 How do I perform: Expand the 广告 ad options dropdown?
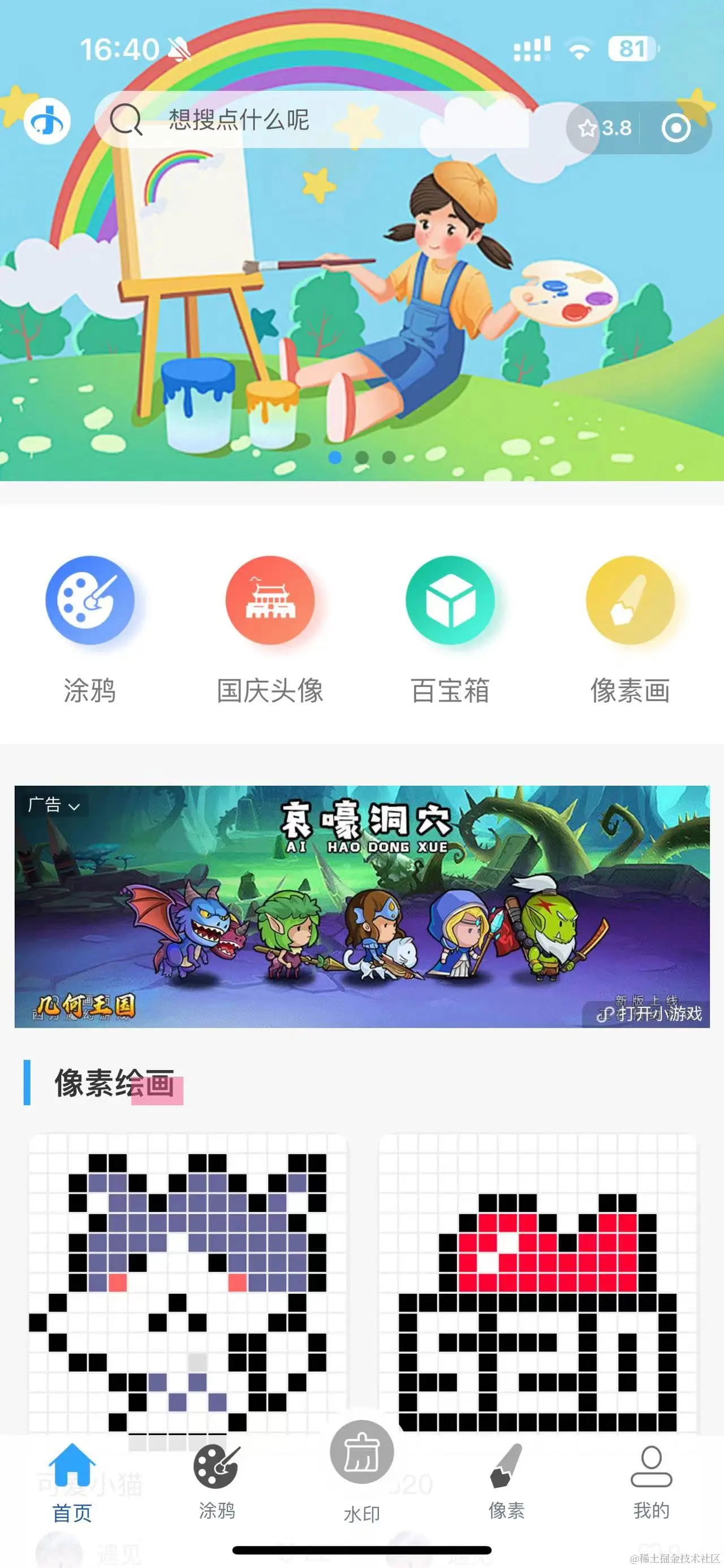tap(54, 805)
